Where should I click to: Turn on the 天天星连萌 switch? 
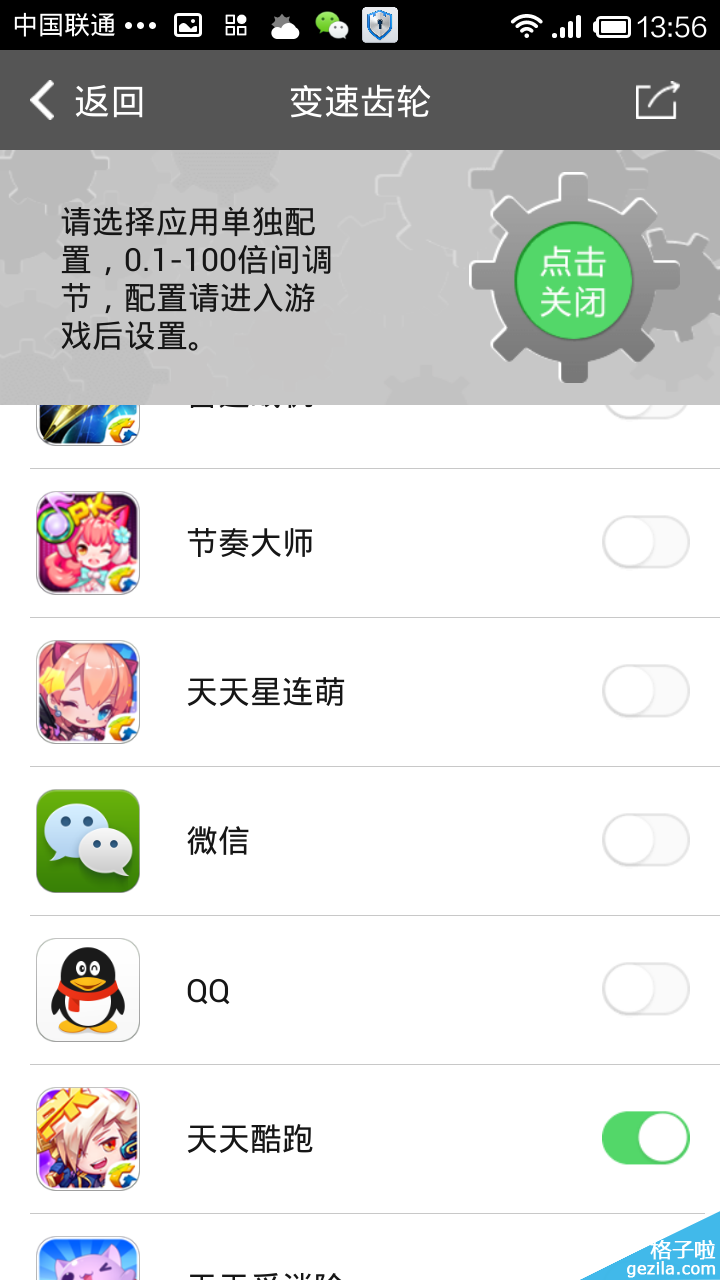tap(645, 691)
